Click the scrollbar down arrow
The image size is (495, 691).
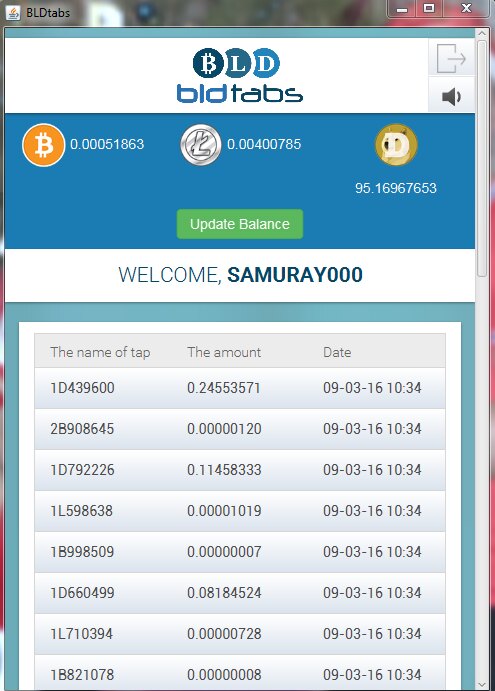pos(482,685)
